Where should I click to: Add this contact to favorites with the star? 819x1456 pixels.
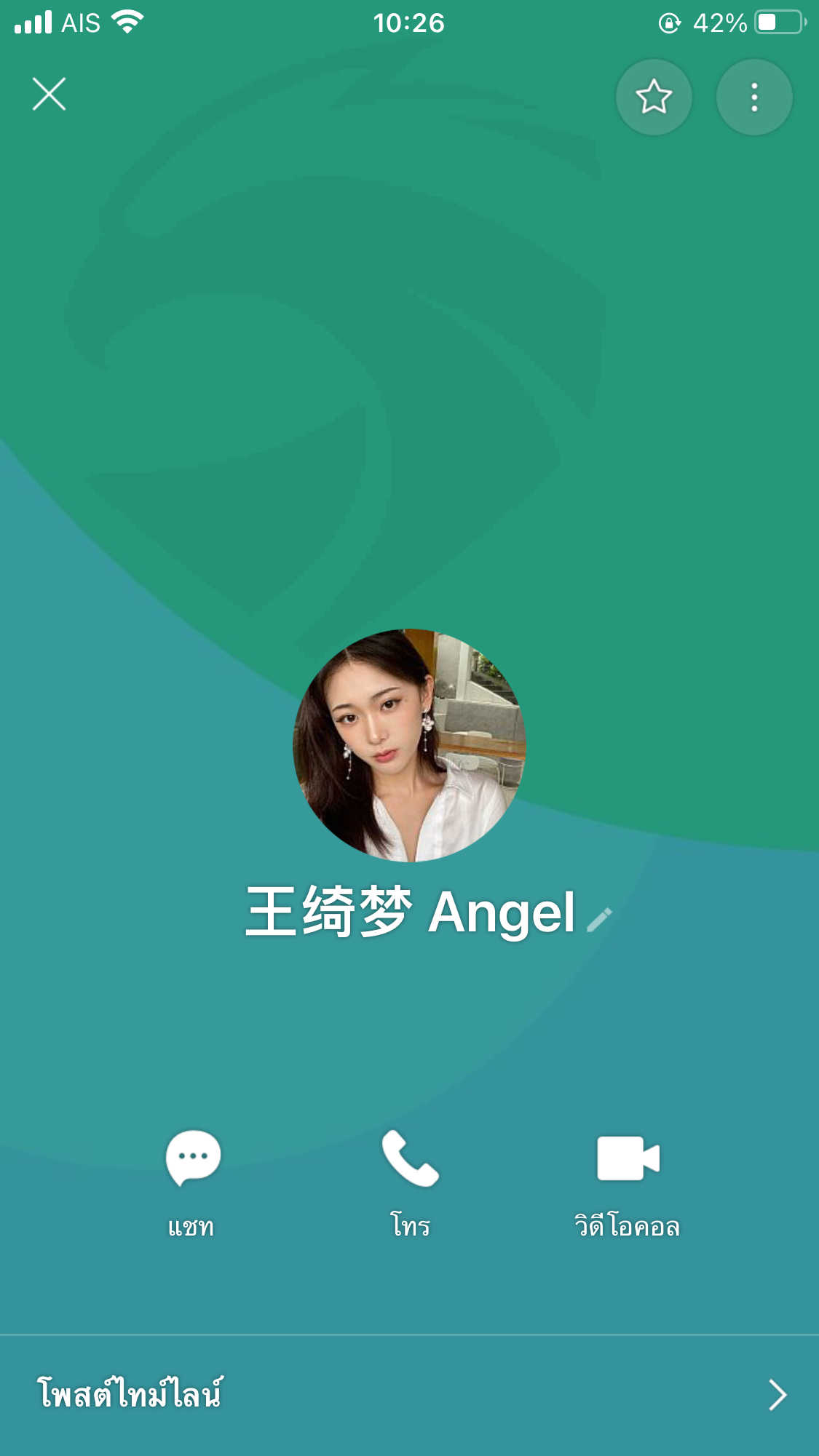click(x=654, y=97)
